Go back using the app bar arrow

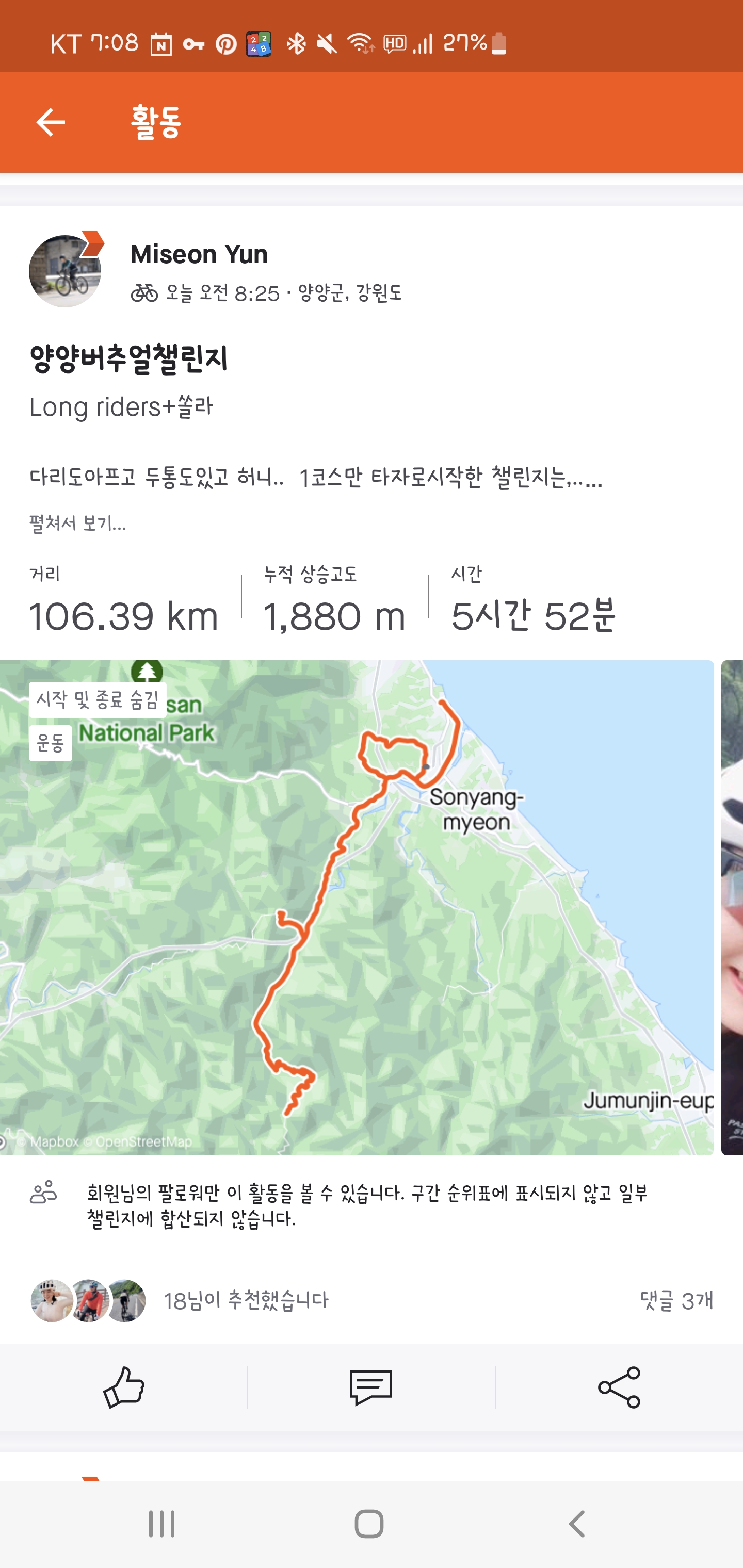[x=51, y=122]
